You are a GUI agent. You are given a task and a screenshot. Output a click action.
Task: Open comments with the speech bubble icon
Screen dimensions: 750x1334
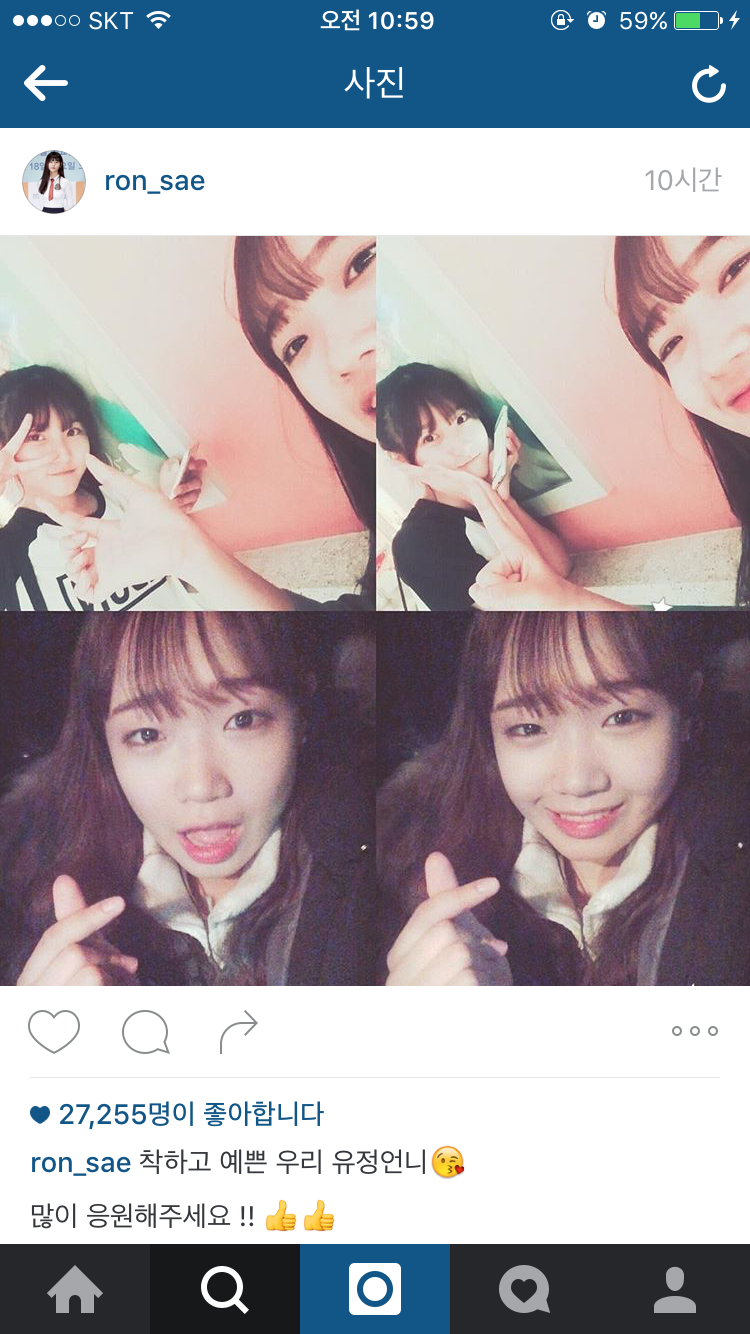(145, 1031)
